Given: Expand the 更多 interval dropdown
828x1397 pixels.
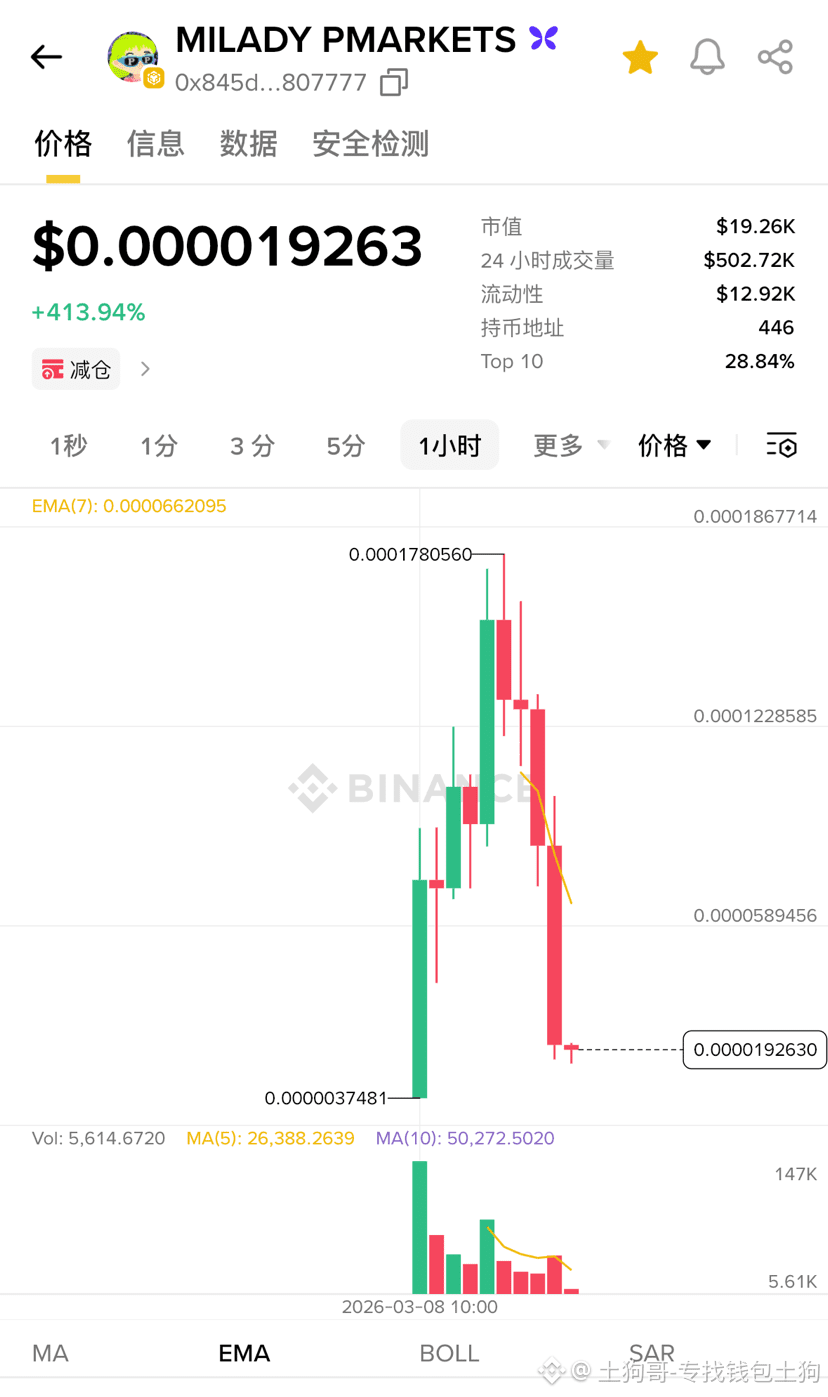Looking at the screenshot, I should (x=570, y=445).
